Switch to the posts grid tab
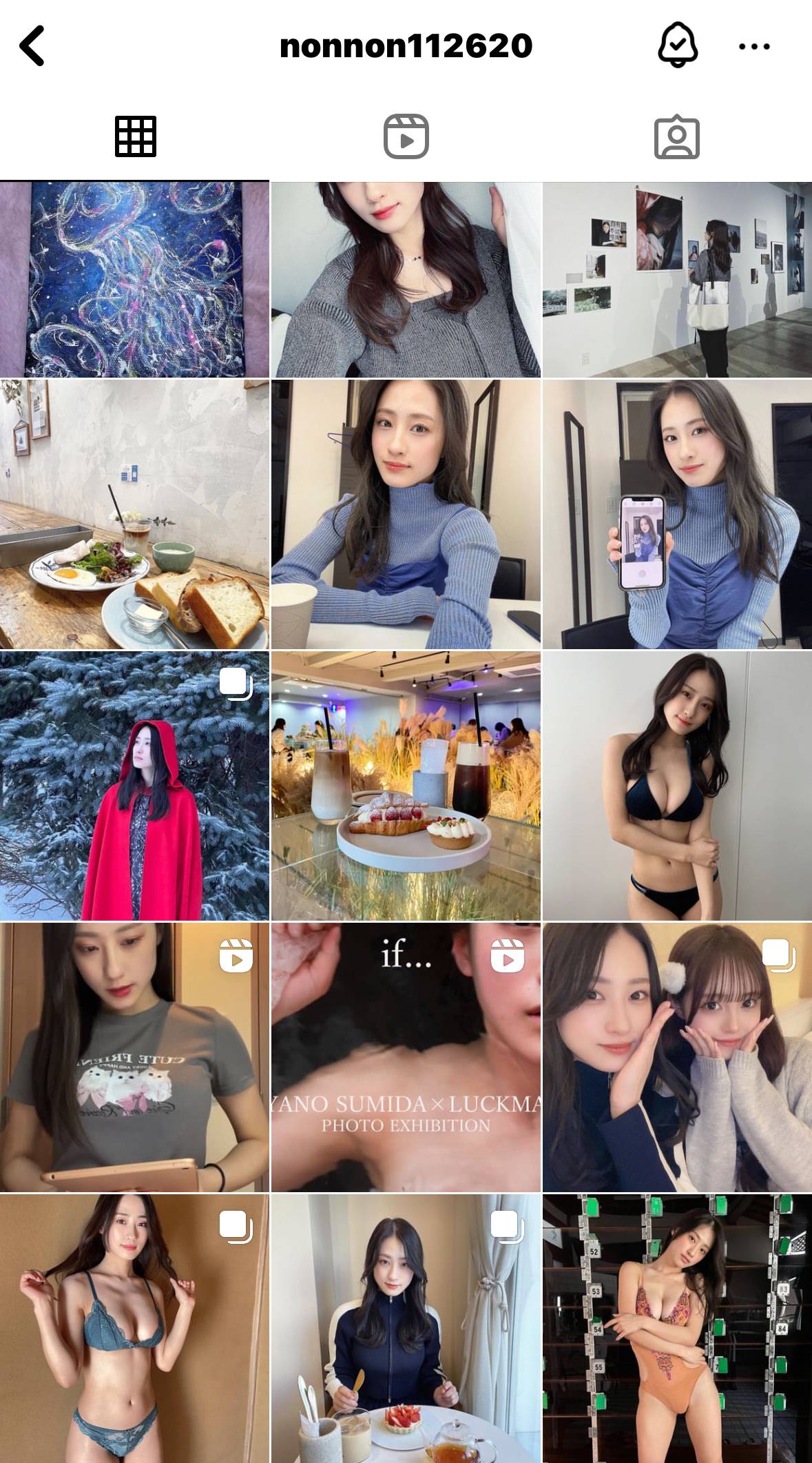 (x=135, y=136)
